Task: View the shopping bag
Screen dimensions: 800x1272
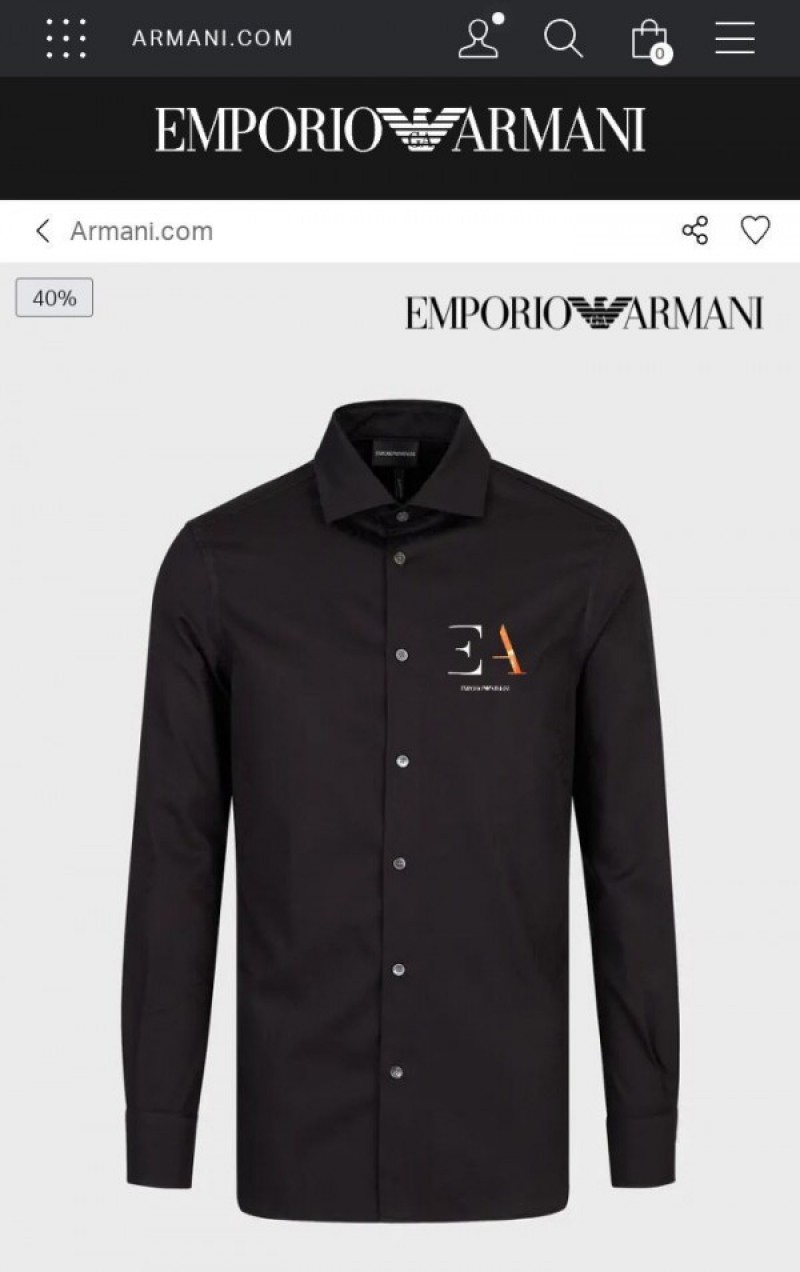Action: (x=649, y=40)
